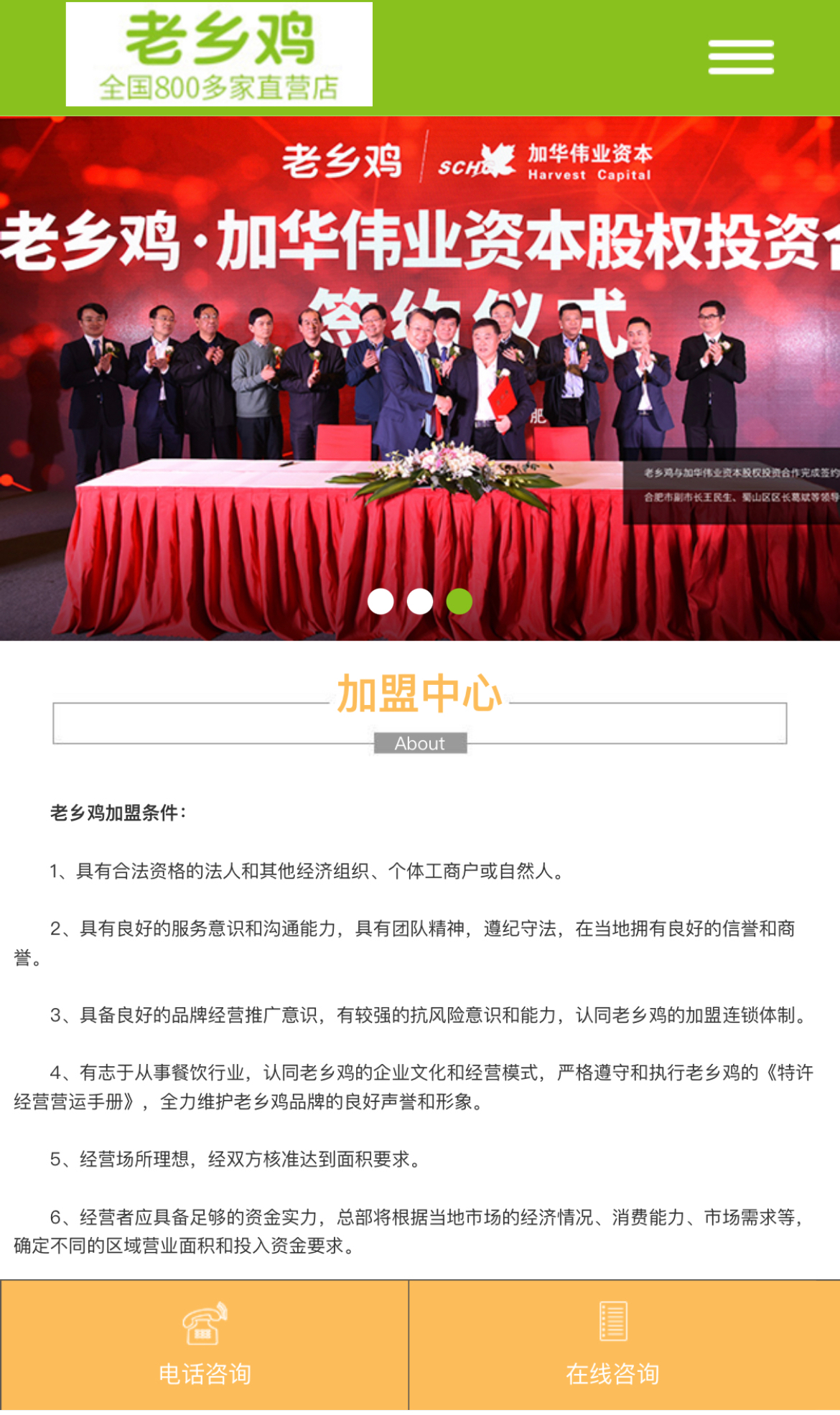Tap the 老乡鸡 logo header

(x=219, y=55)
